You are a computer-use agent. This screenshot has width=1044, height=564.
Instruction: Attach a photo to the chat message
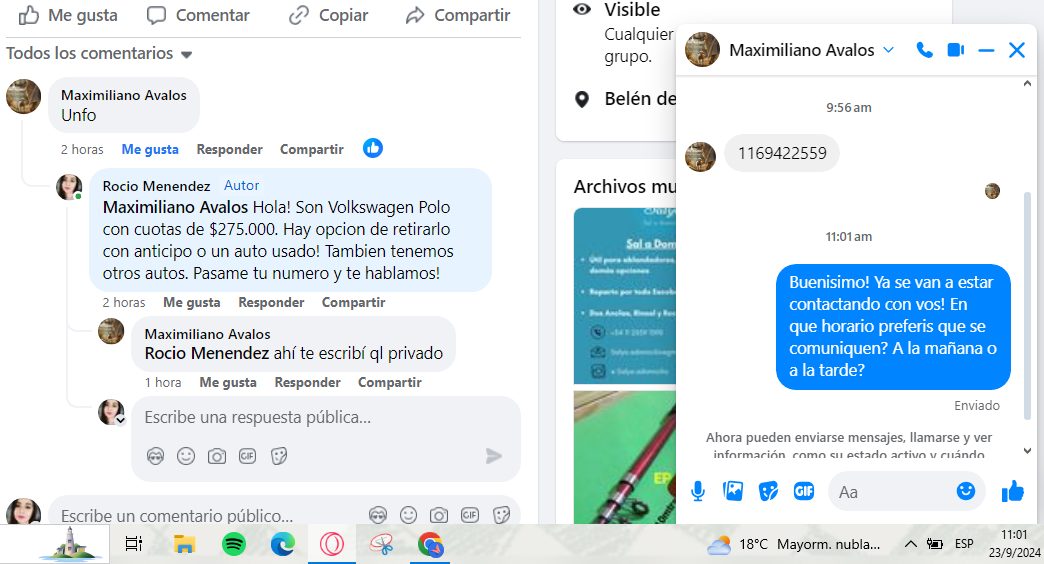(733, 491)
